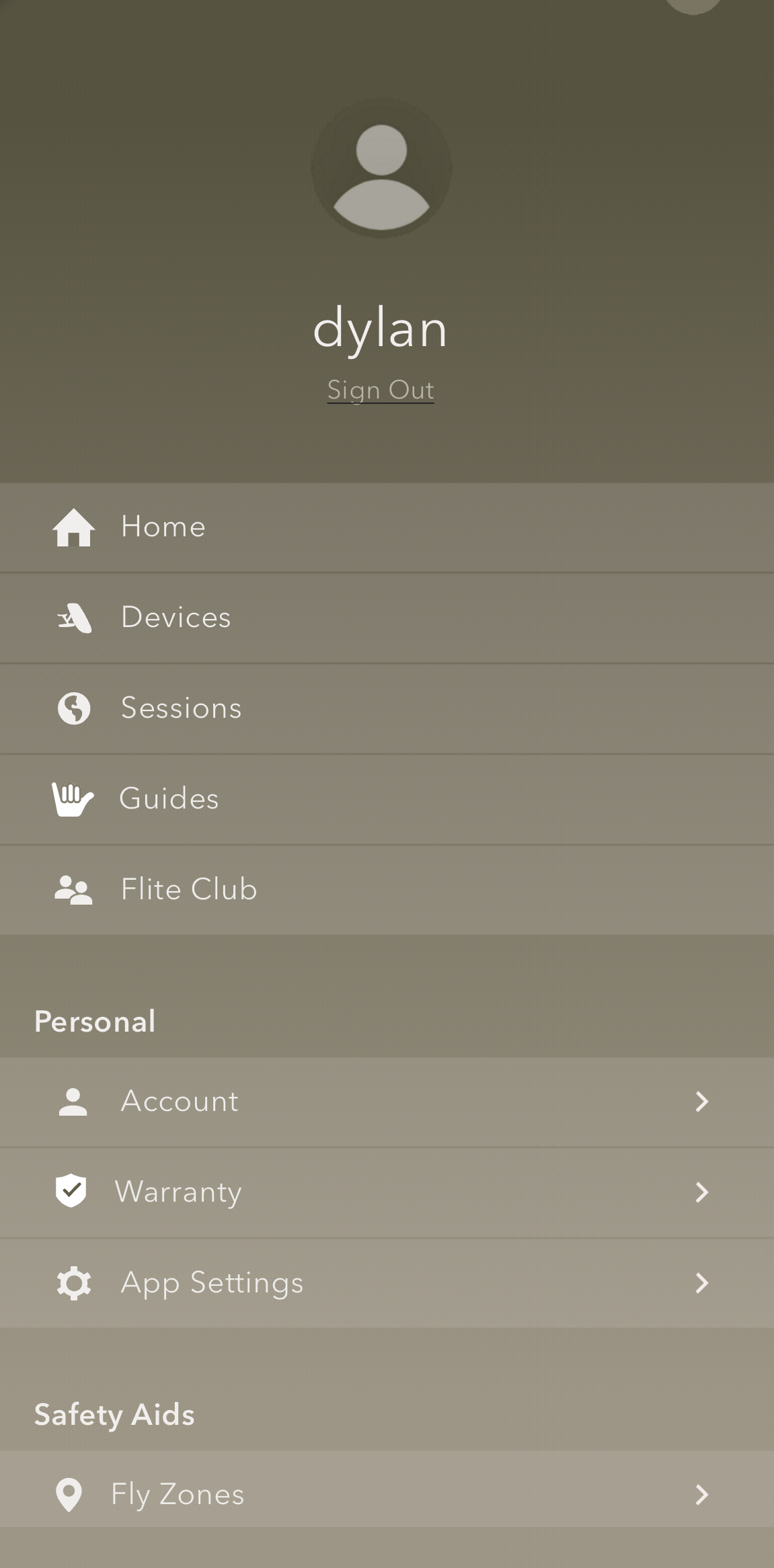
Task: Open App Settings
Action: [387, 1283]
